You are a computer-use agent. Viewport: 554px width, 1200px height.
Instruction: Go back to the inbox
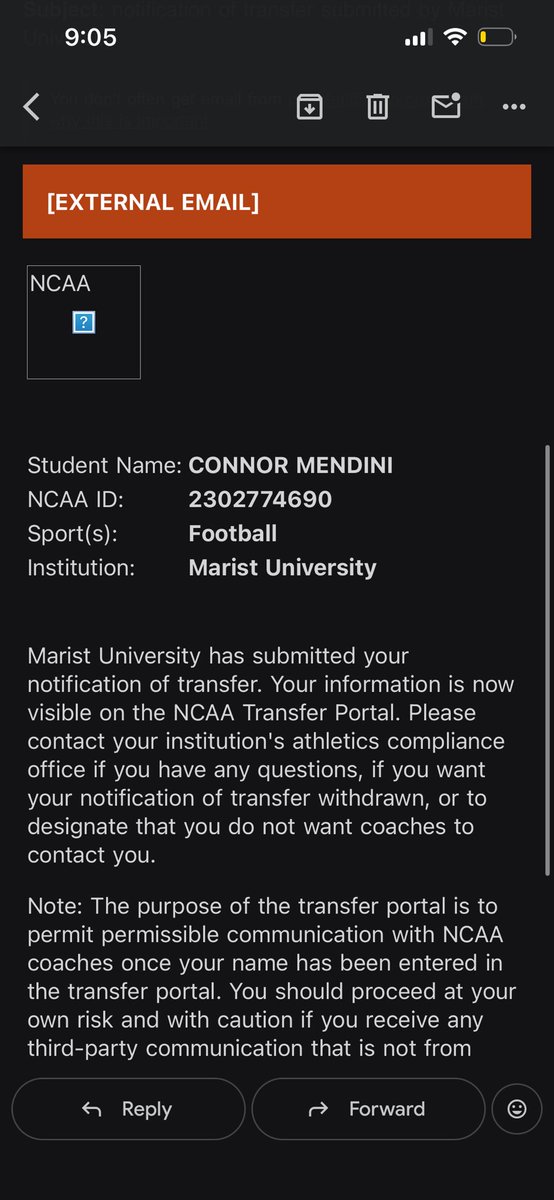pyautogui.click(x=32, y=107)
